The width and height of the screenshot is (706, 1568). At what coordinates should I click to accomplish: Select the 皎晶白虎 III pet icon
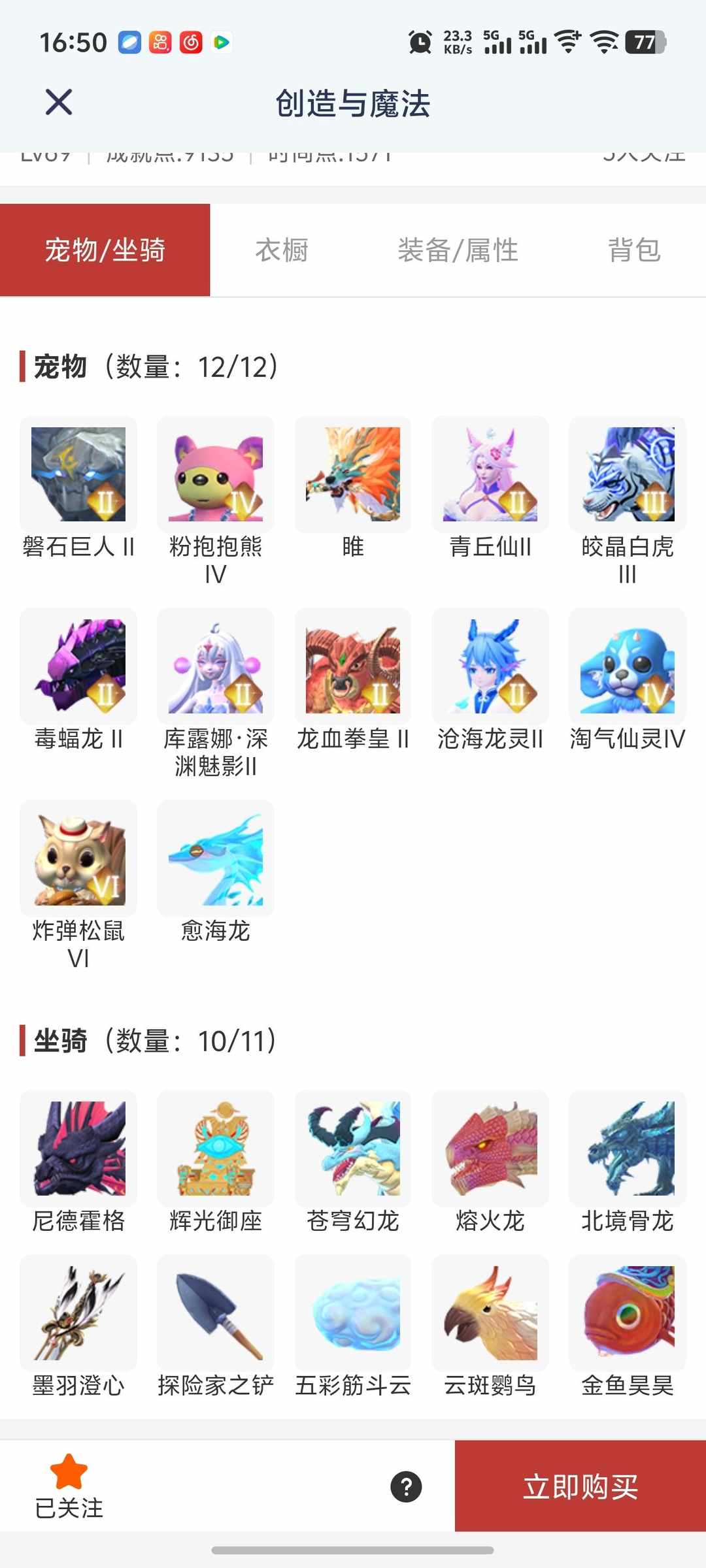click(627, 474)
